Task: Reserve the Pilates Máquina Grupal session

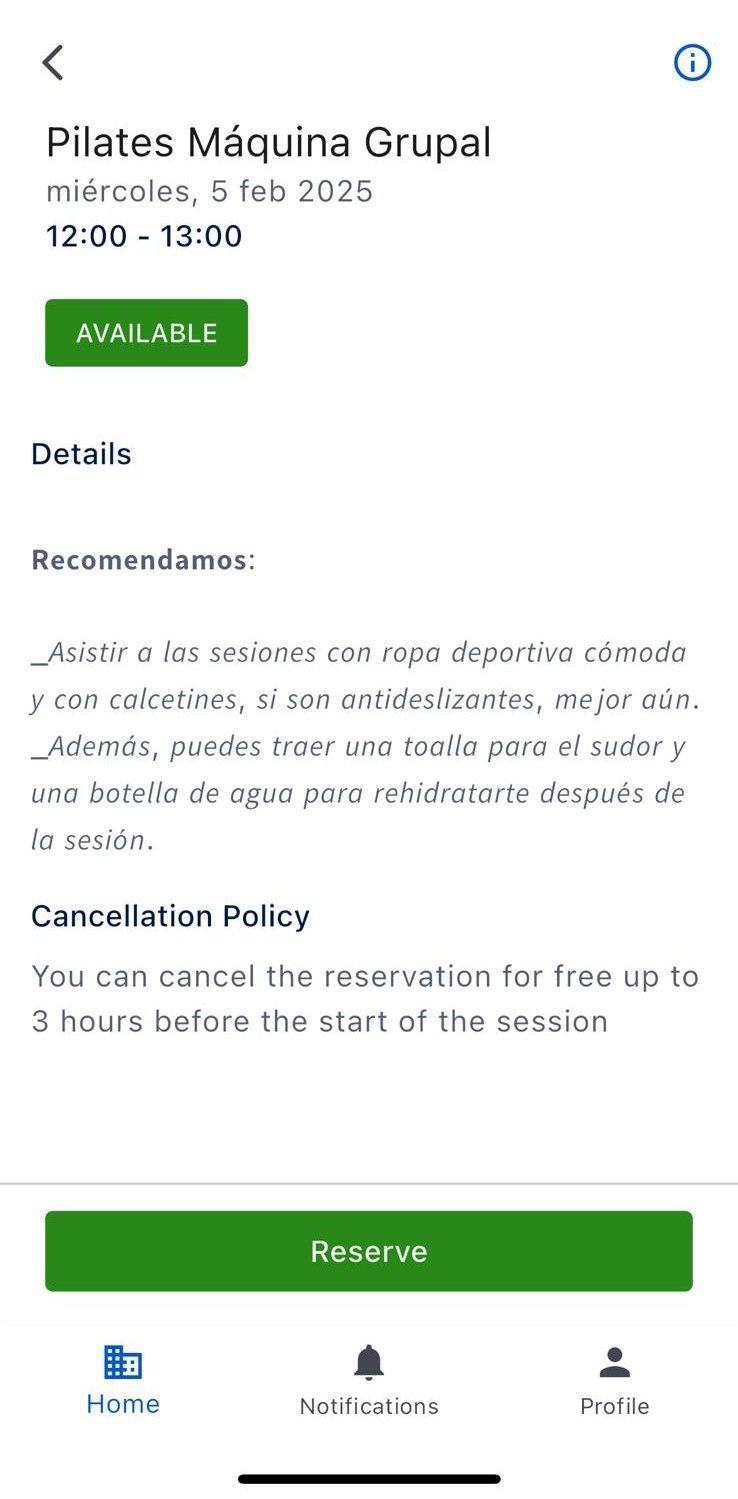Action: pyautogui.click(x=368, y=1251)
